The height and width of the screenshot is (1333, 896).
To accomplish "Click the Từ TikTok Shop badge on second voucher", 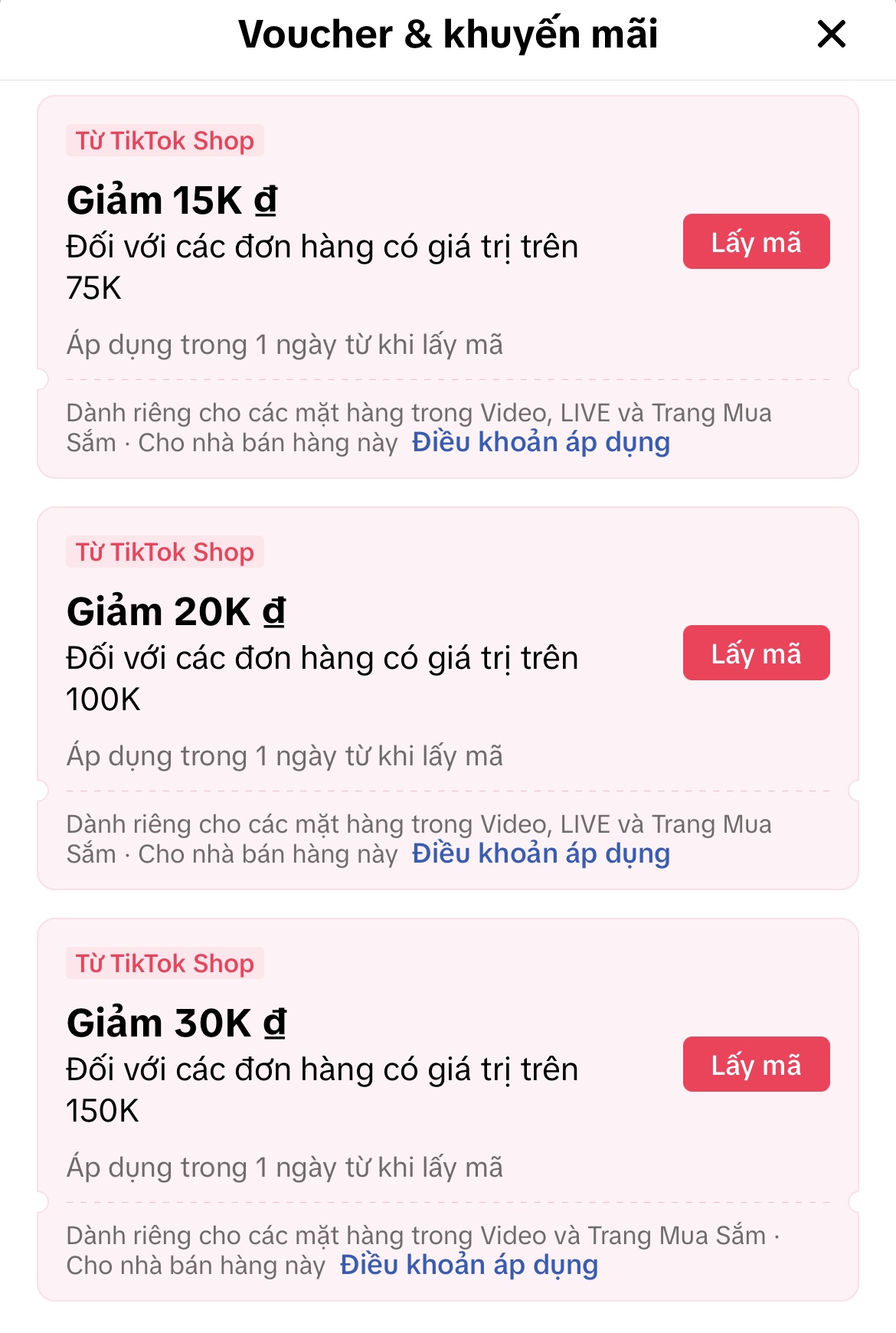I will pyautogui.click(x=165, y=551).
